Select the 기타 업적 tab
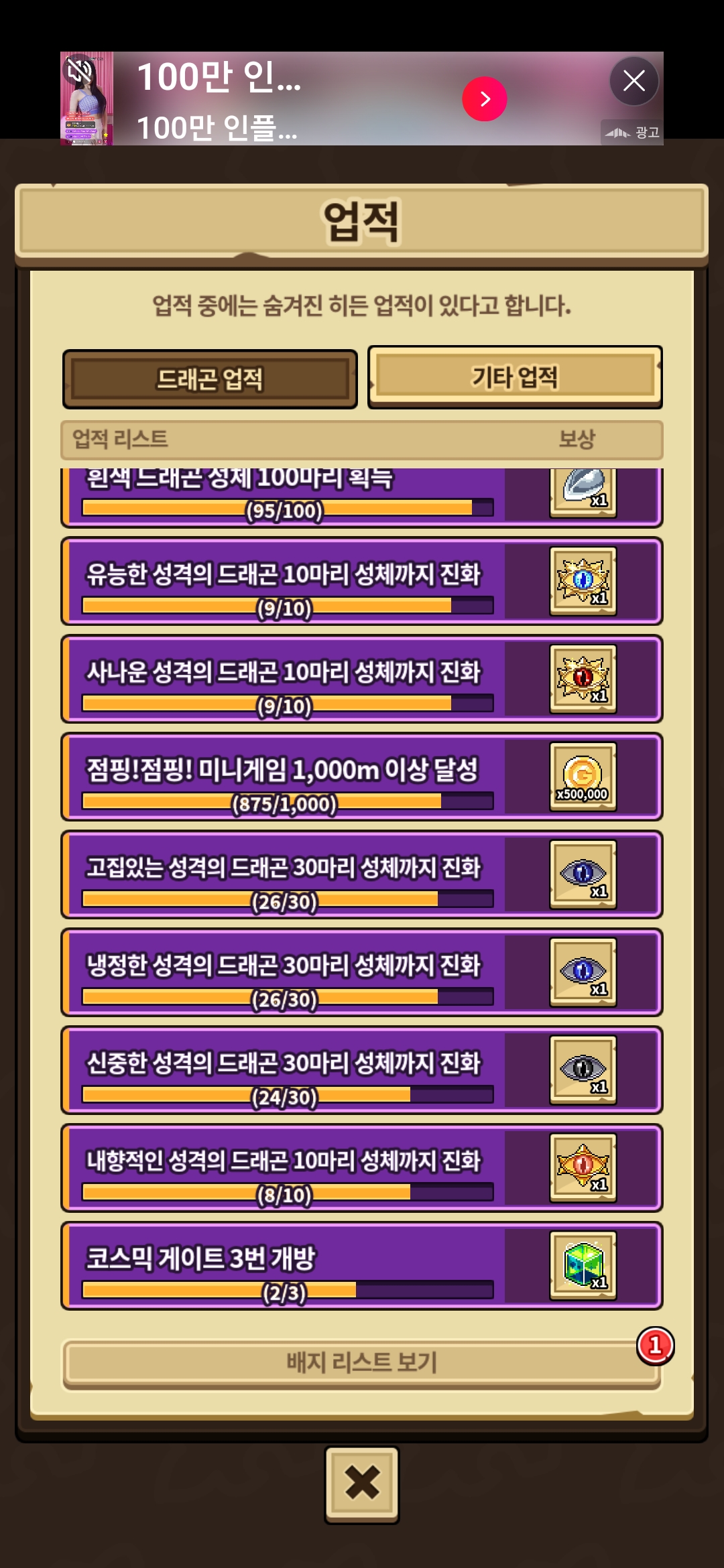This screenshot has height=1568, width=724. 515,377
